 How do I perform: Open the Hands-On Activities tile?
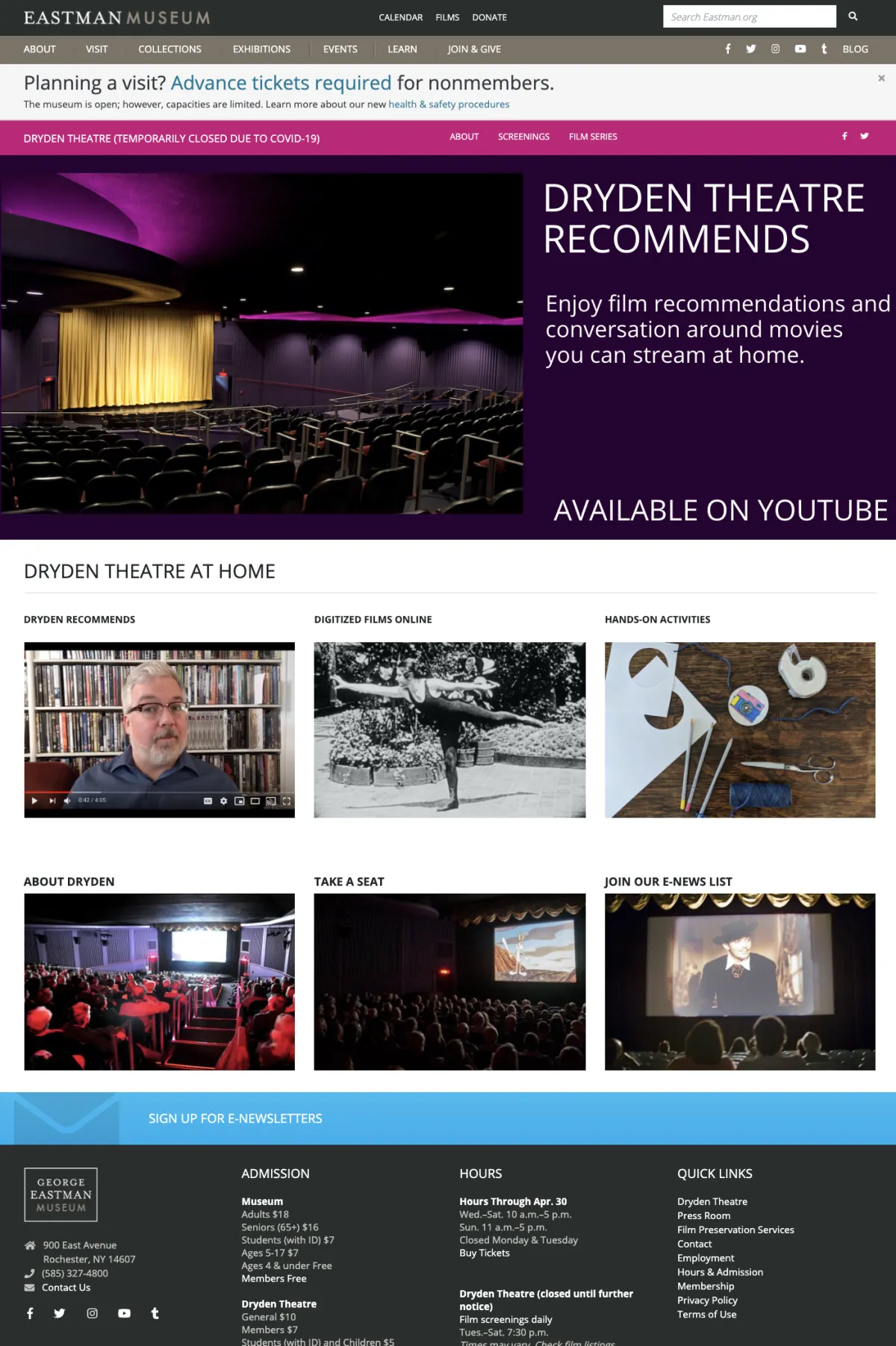click(x=739, y=729)
